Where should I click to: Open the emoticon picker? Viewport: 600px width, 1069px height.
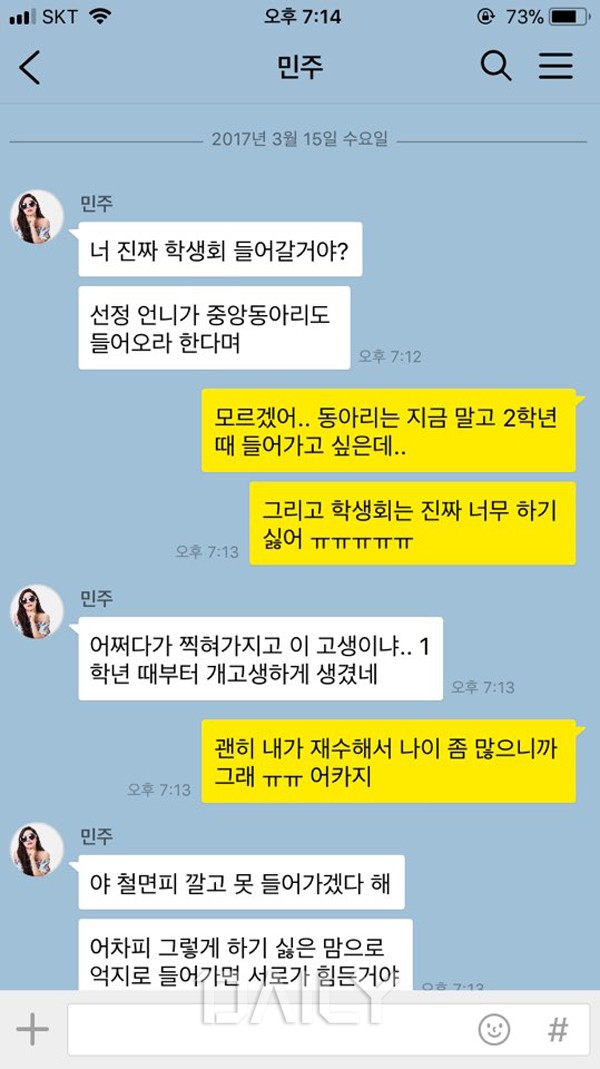[494, 1029]
